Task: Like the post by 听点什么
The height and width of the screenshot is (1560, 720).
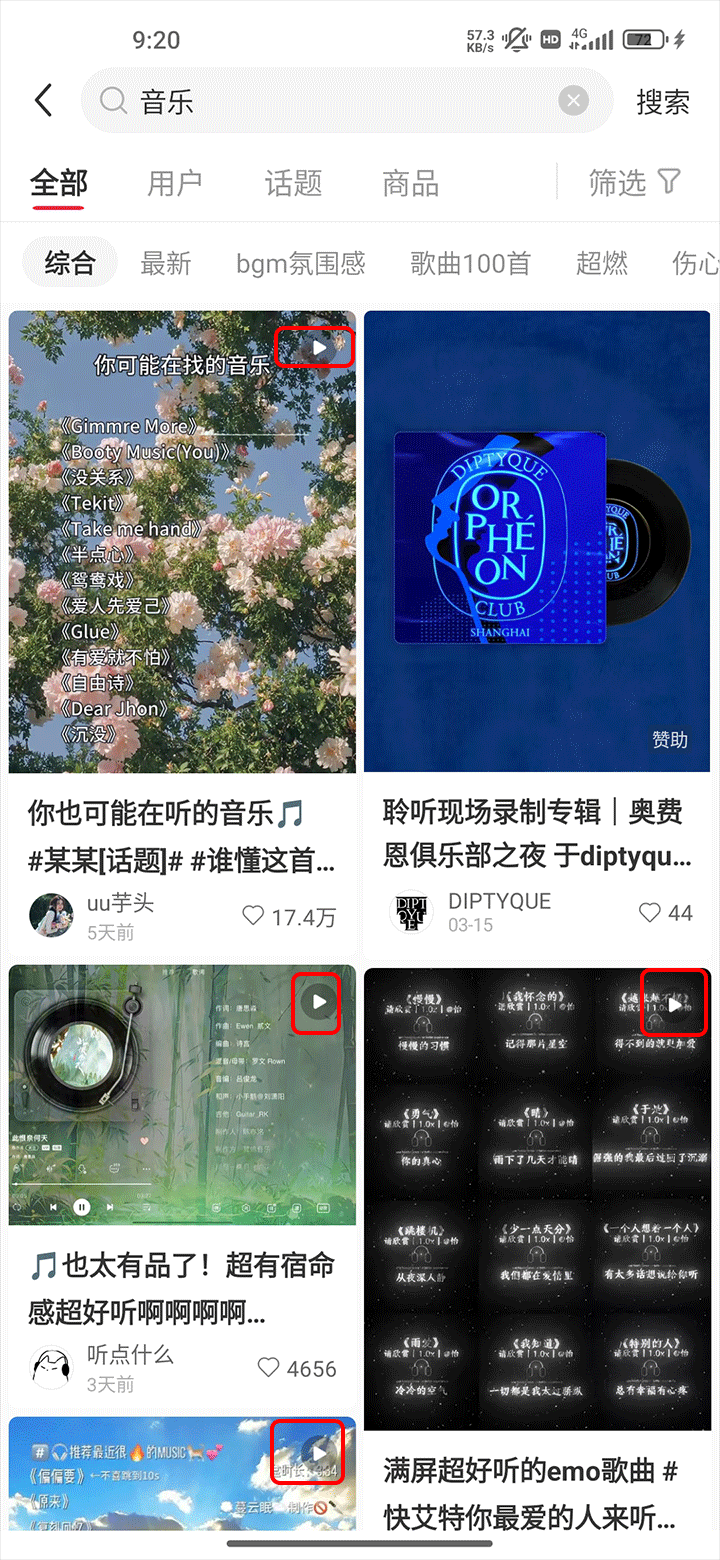Action: 268,1367
